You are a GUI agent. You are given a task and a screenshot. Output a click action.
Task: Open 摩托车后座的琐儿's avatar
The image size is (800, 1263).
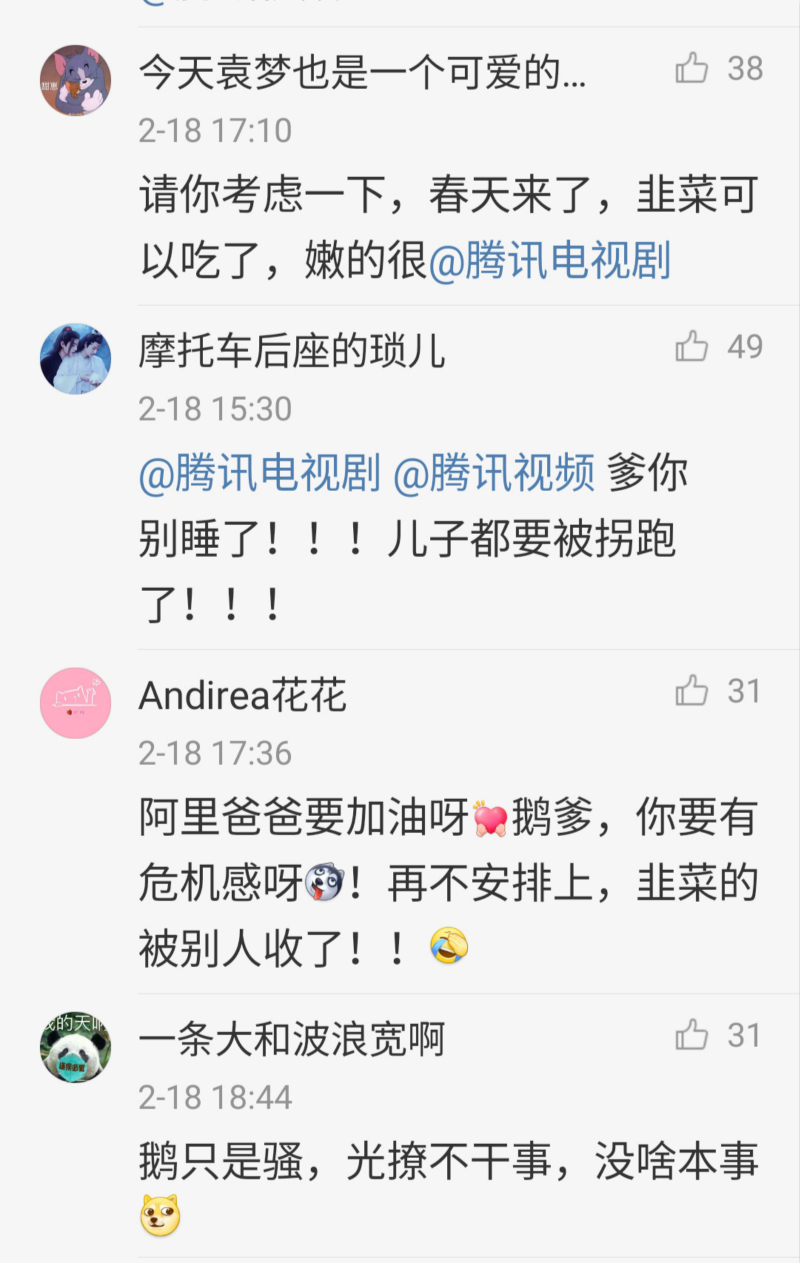pos(75,359)
